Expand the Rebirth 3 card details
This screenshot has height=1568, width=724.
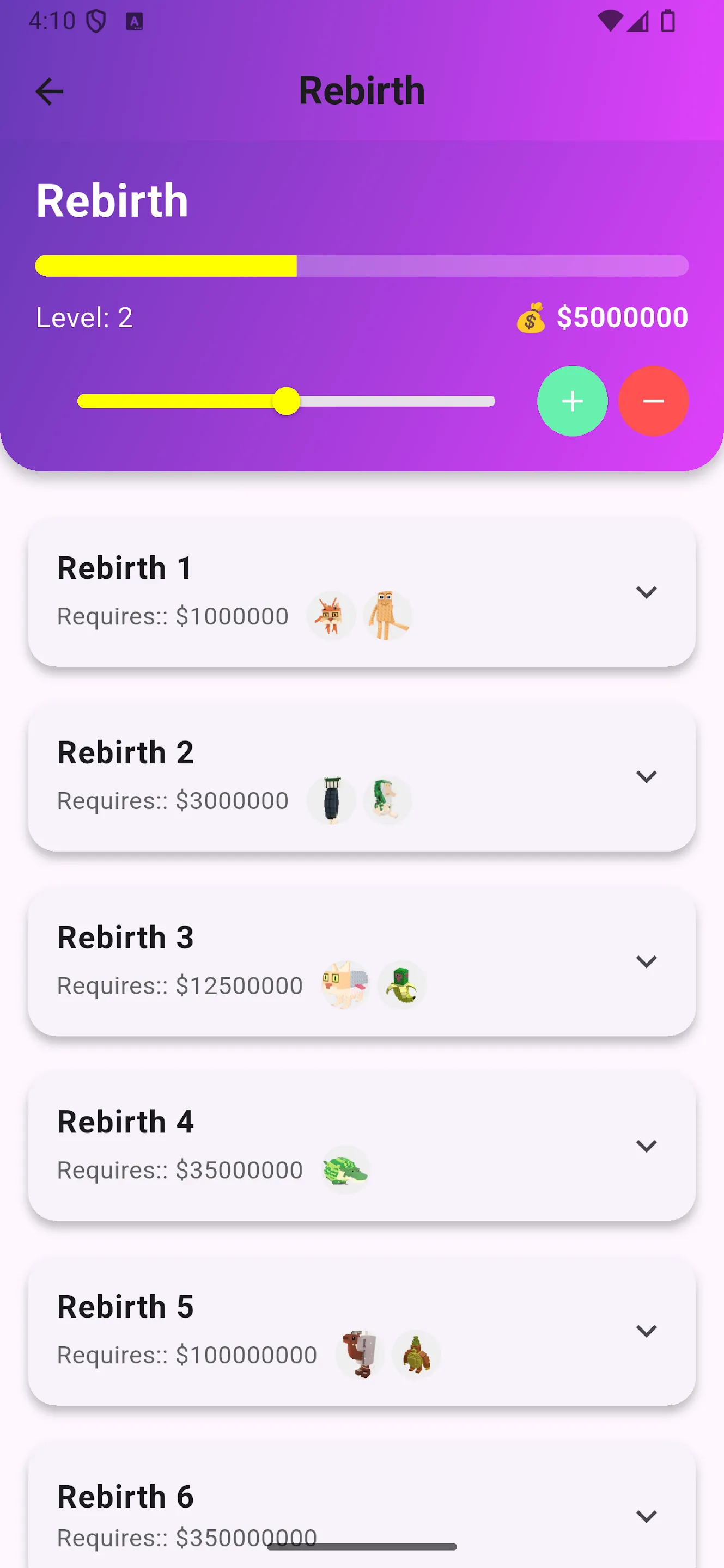coord(647,961)
